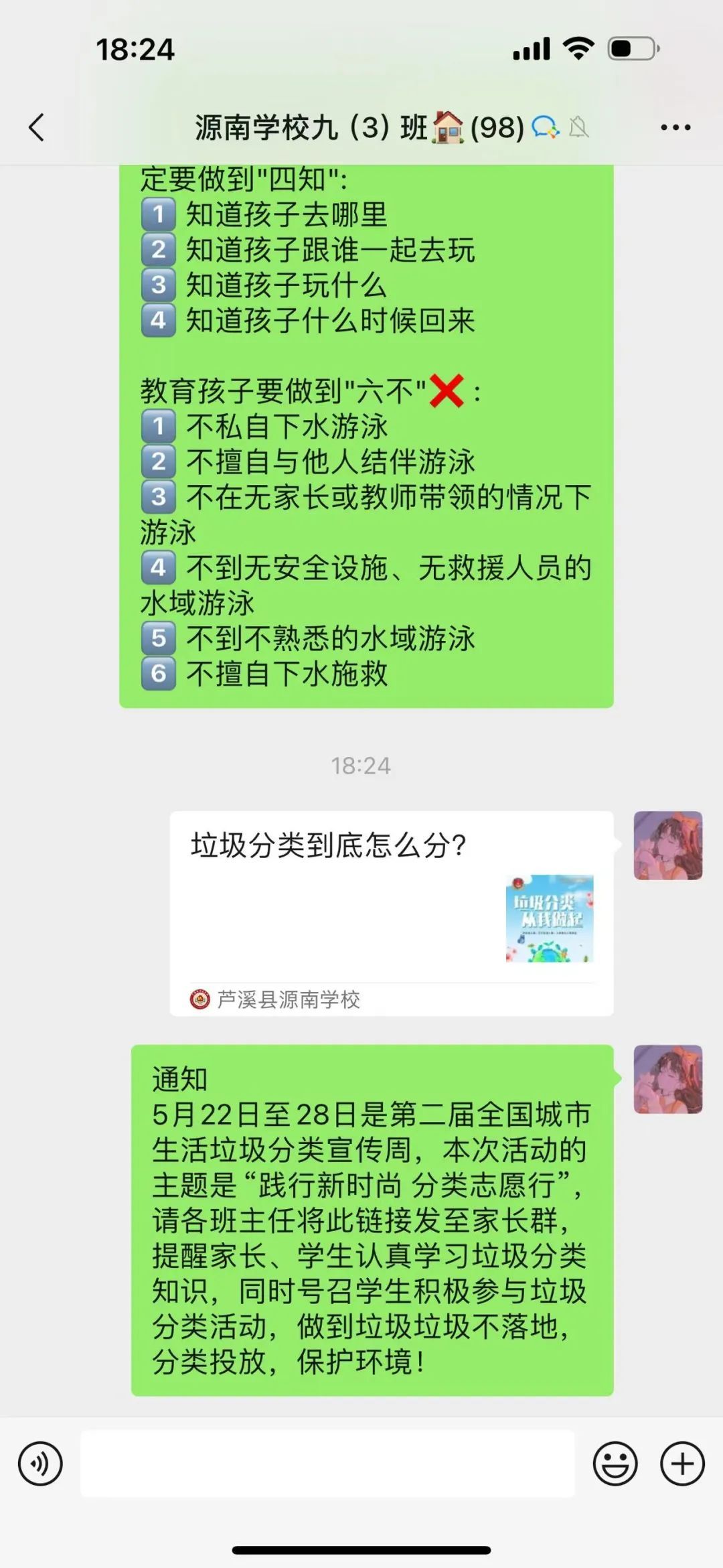The height and width of the screenshot is (1568, 723).
Task: Open the emoji sticker panel
Action: [615, 1464]
